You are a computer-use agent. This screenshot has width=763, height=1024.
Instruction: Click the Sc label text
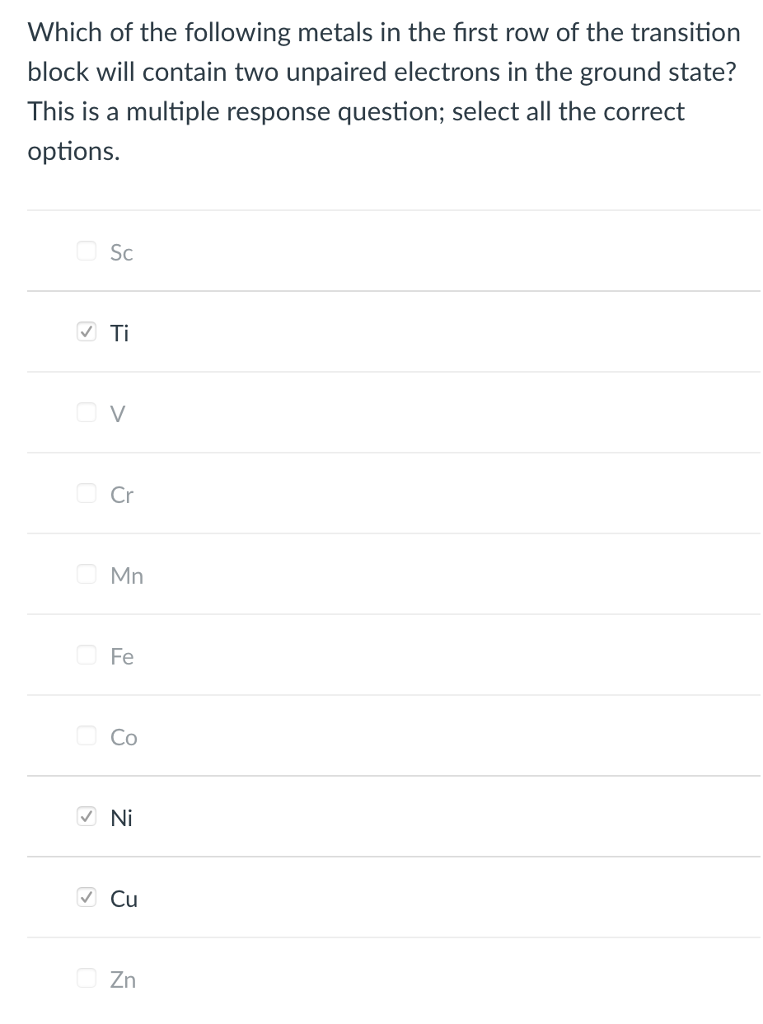(x=122, y=252)
